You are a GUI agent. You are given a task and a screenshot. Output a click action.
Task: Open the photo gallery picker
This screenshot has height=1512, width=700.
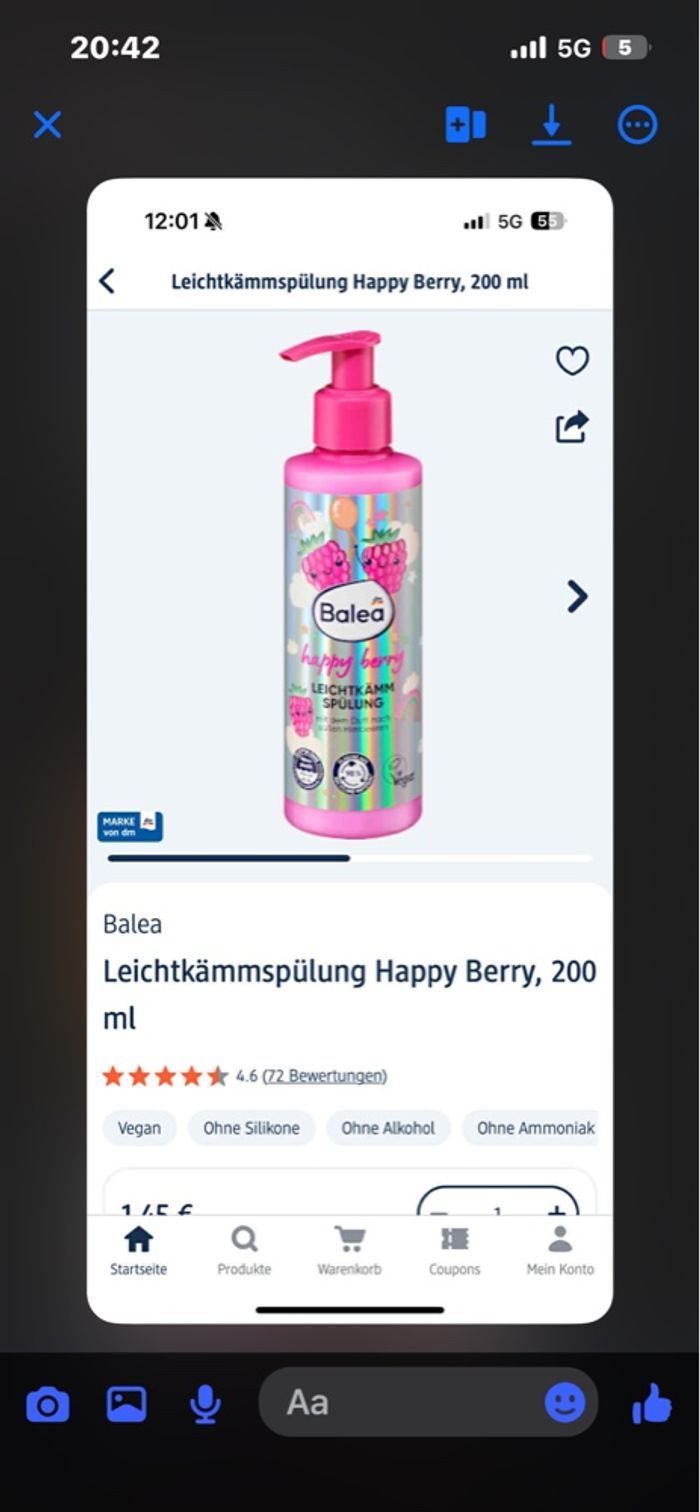[126, 1404]
